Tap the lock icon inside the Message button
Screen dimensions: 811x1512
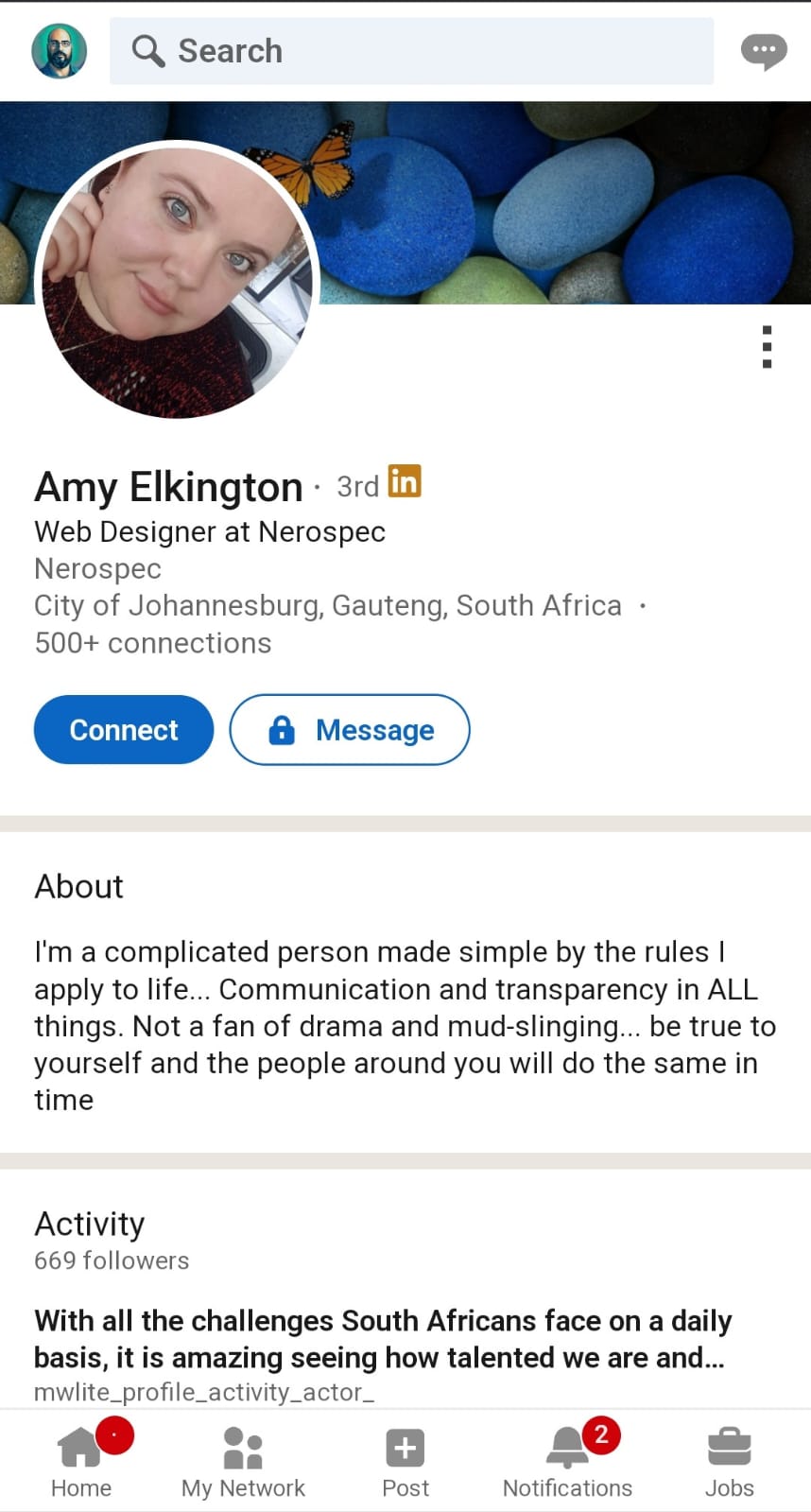[x=283, y=729]
